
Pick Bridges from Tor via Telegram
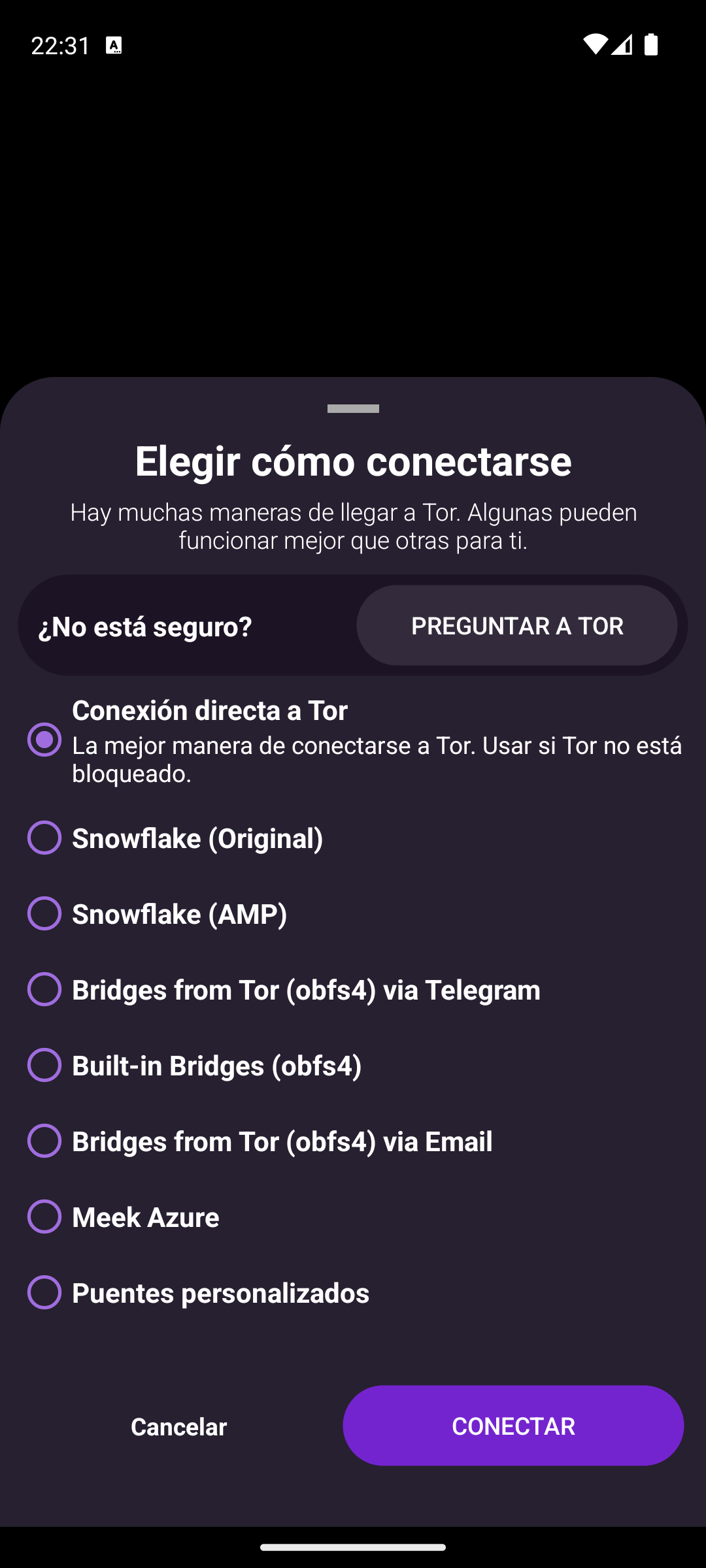[44, 989]
